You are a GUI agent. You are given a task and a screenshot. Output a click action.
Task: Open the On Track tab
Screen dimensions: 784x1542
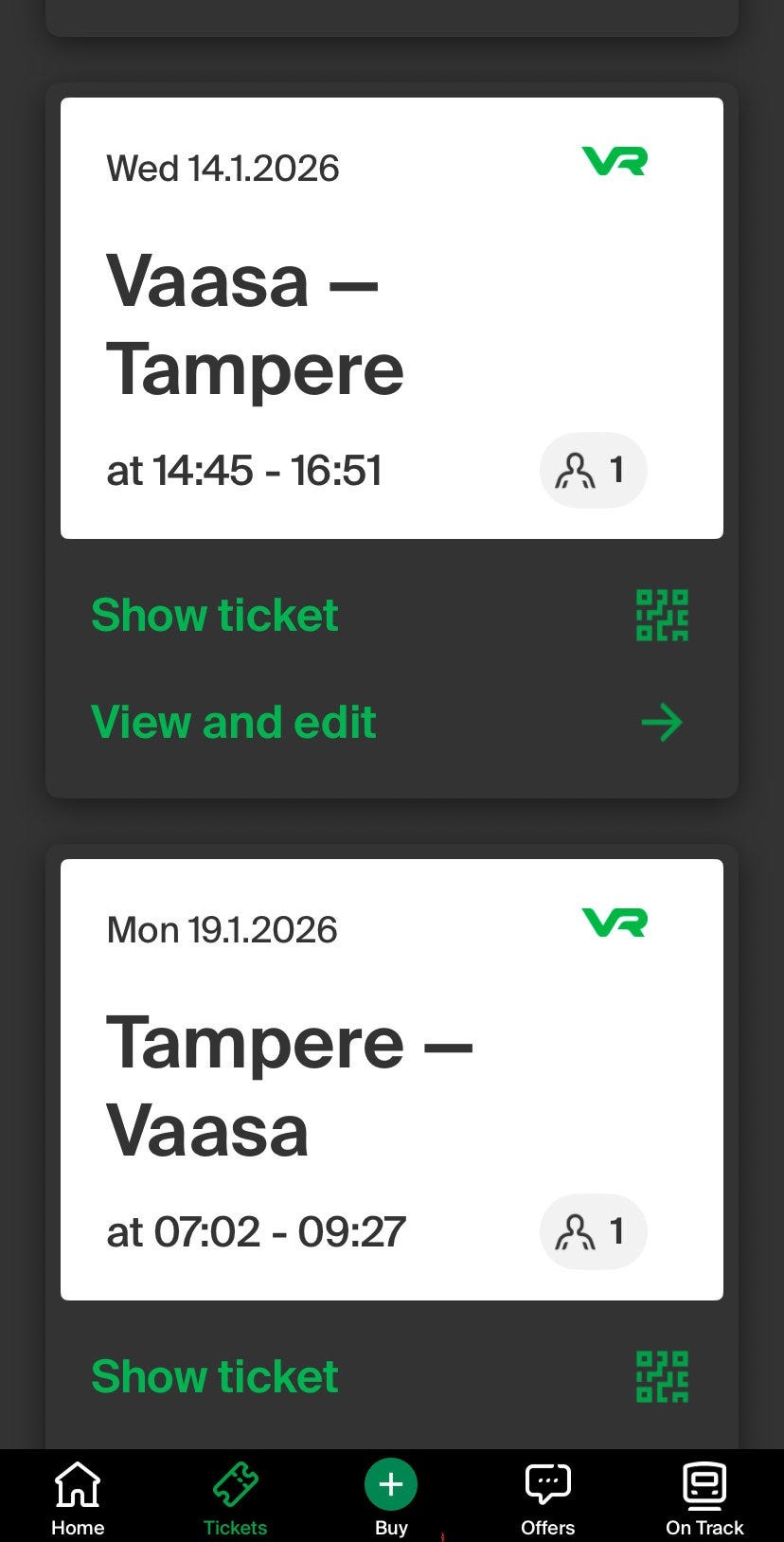(704, 1497)
